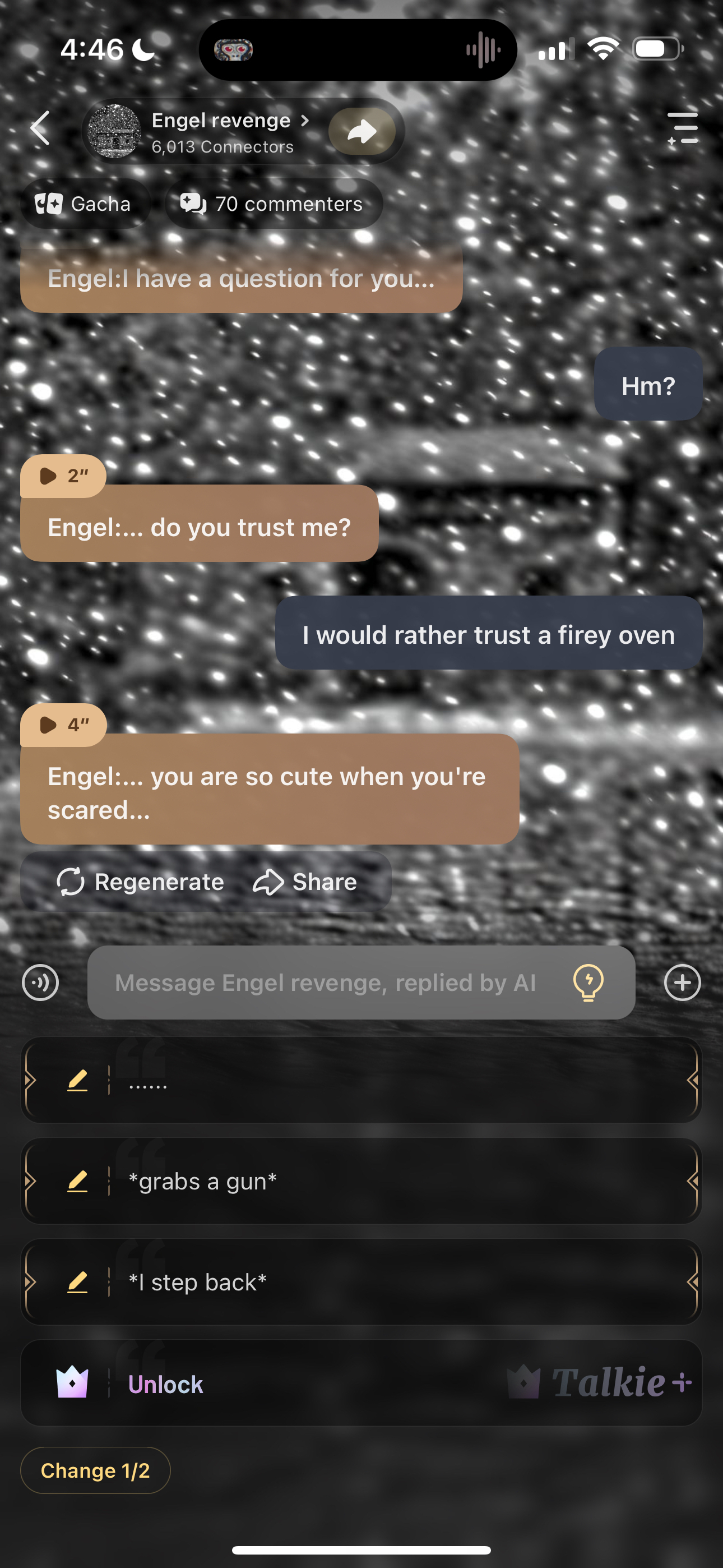Regenerate Engel's last reply
The width and height of the screenshot is (723, 1568).
[141, 882]
